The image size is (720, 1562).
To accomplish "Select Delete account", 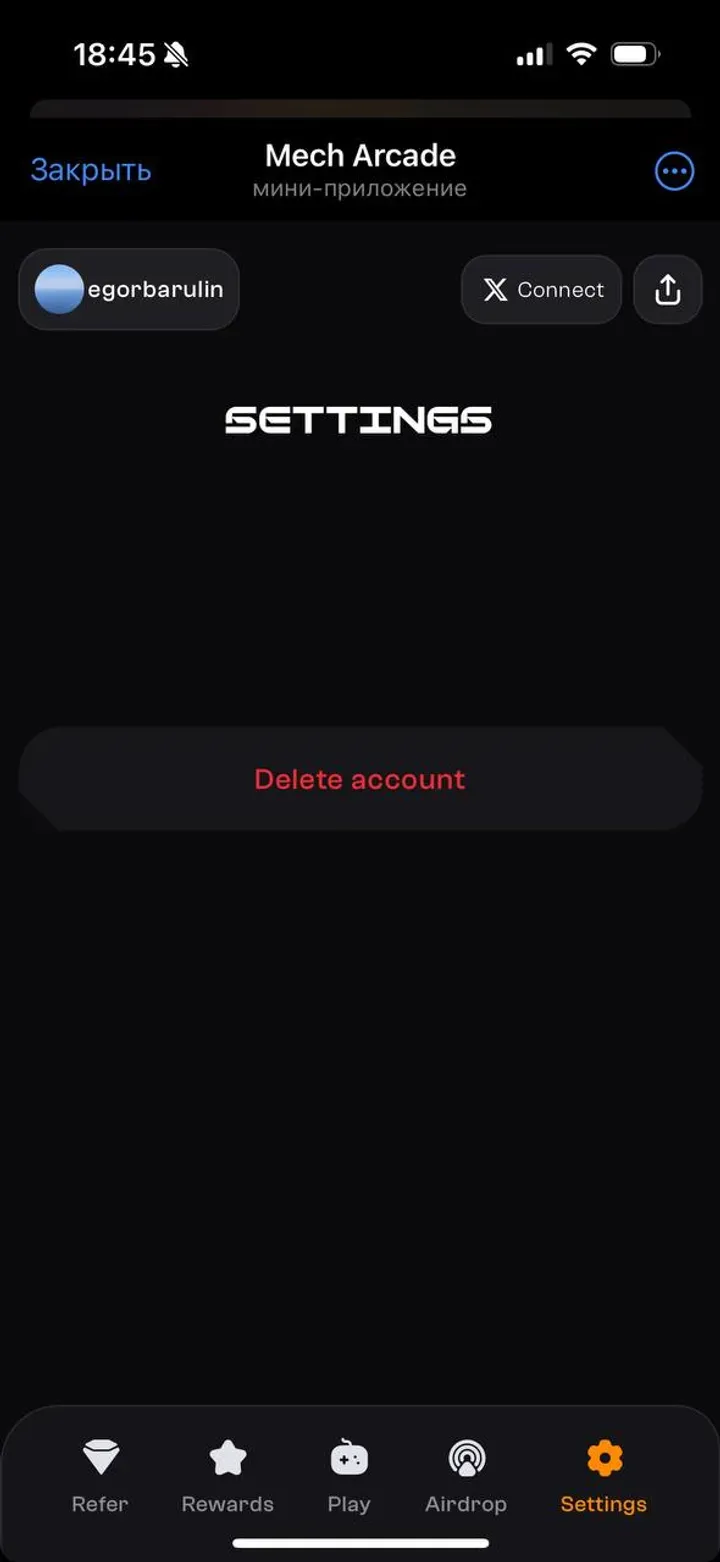I will pyautogui.click(x=360, y=779).
